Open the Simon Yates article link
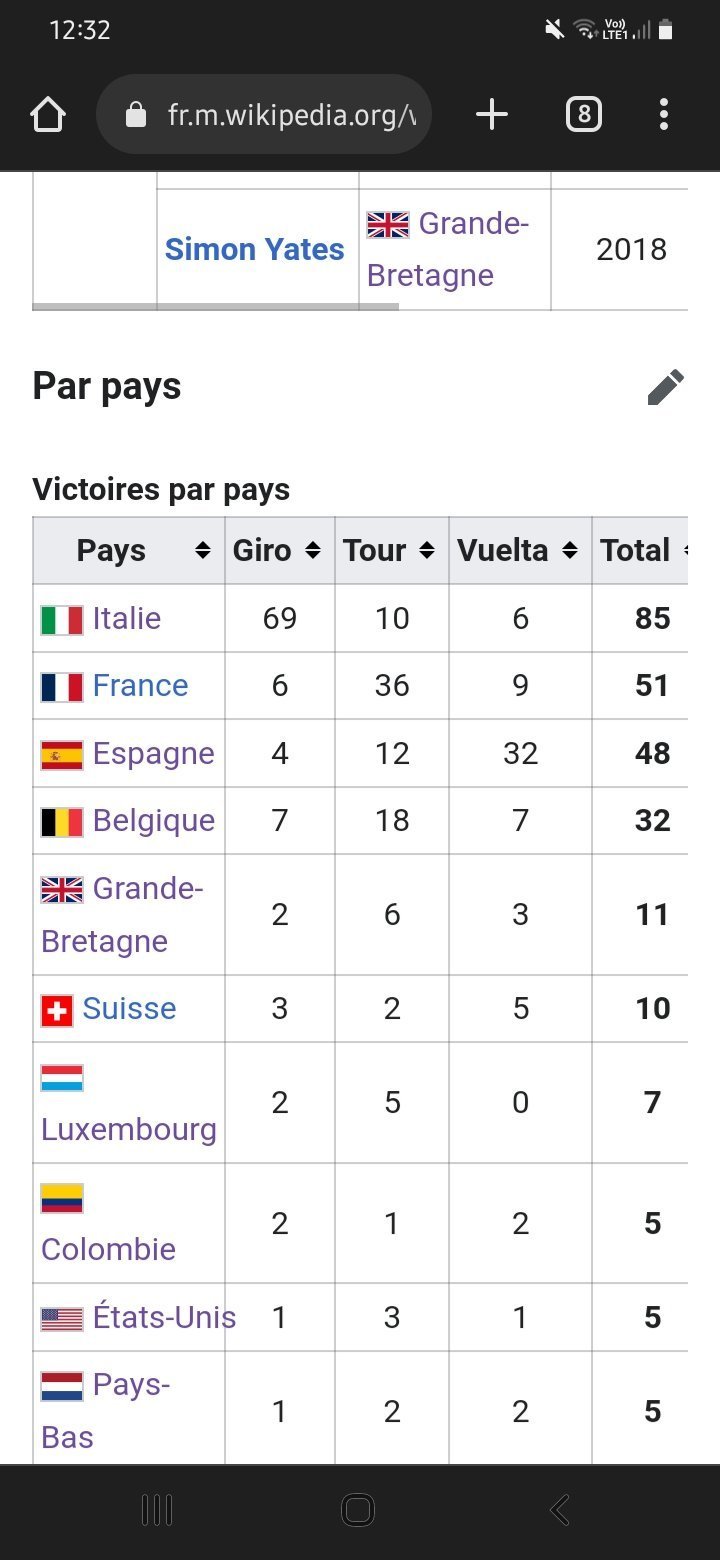Image resolution: width=720 pixels, height=1560 pixels. click(254, 249)
